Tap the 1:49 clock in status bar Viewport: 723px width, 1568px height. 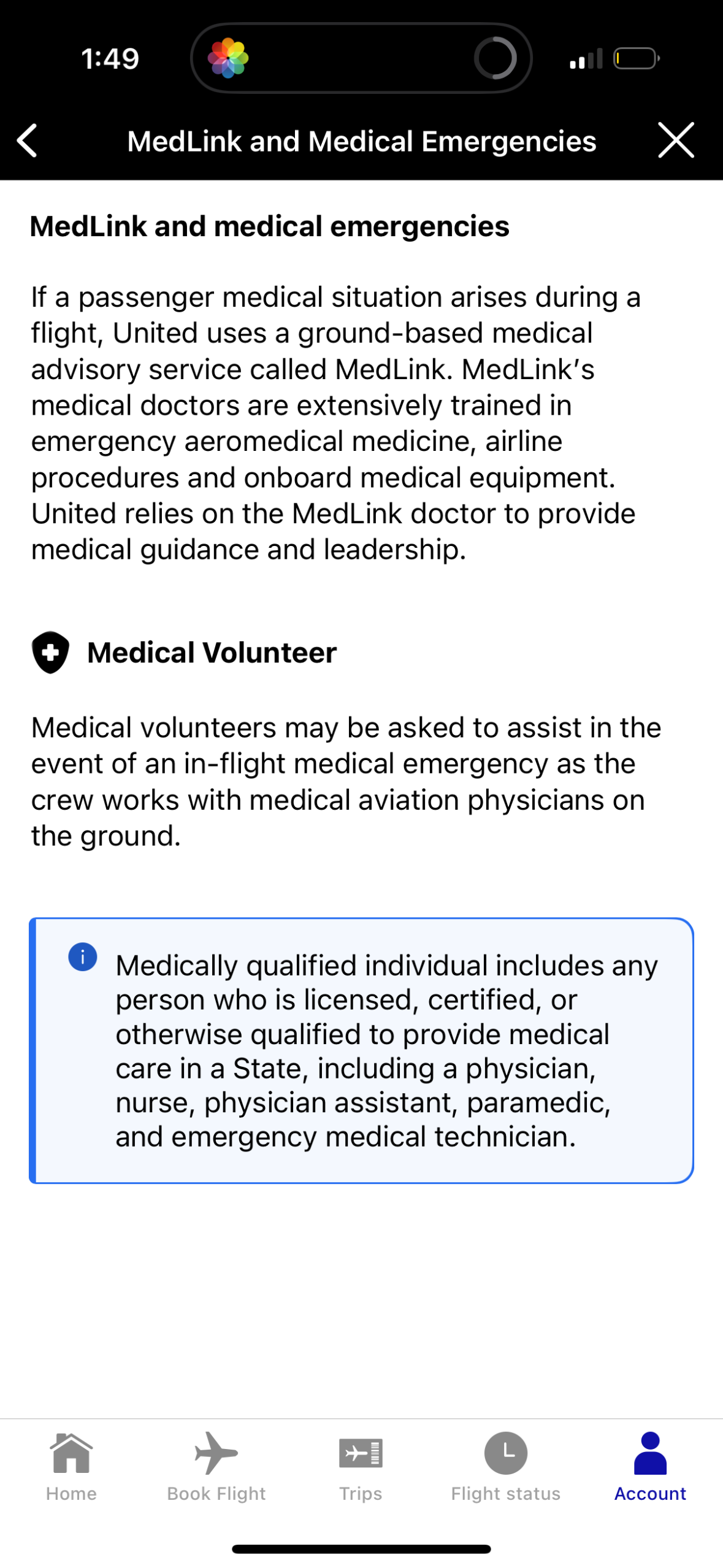[109, 58]
